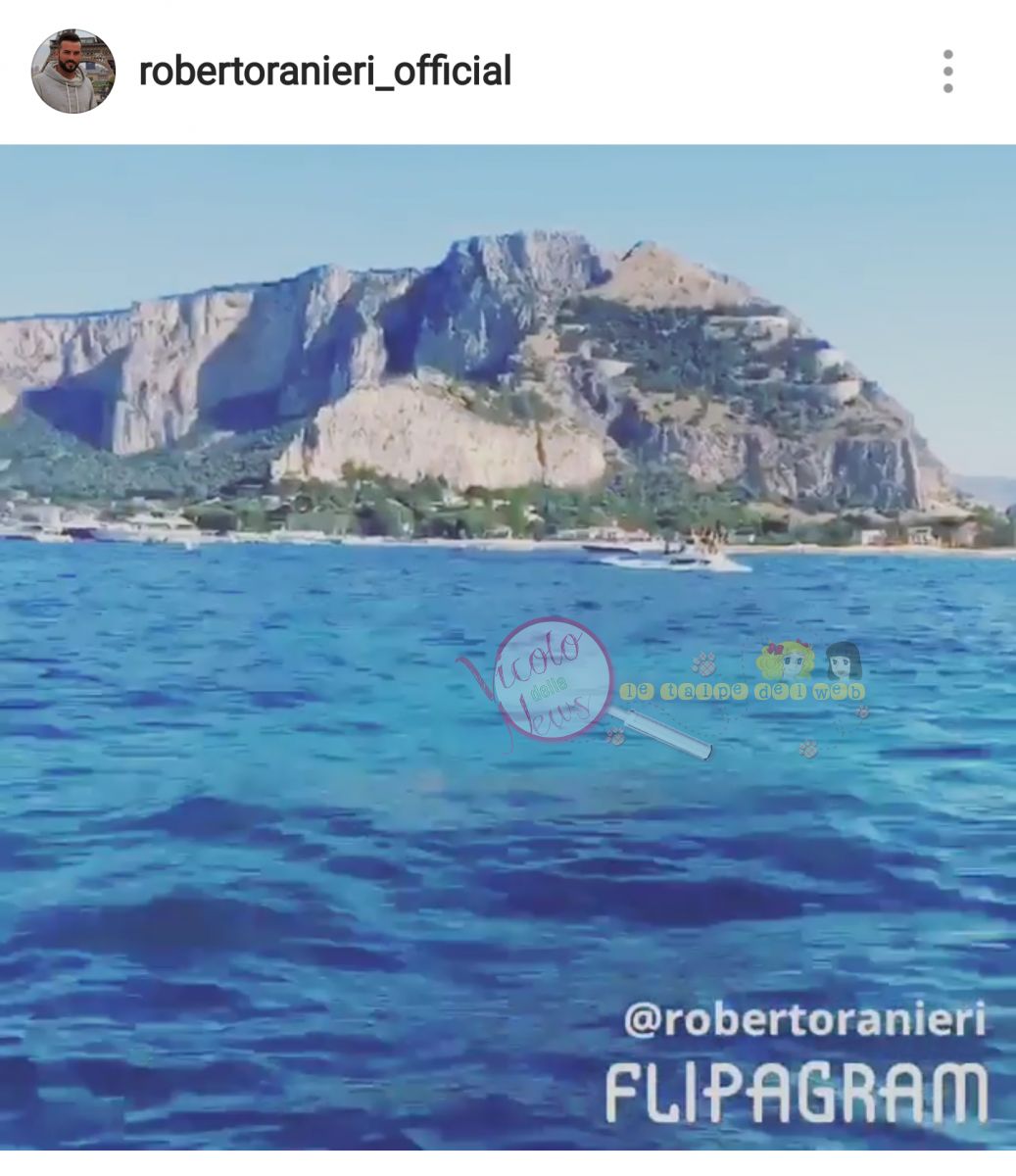Tap robertoranieri_official's profile picture
Image resolution: width=1016 pixels, height=1176 pixels.
[x=73, y=72]
